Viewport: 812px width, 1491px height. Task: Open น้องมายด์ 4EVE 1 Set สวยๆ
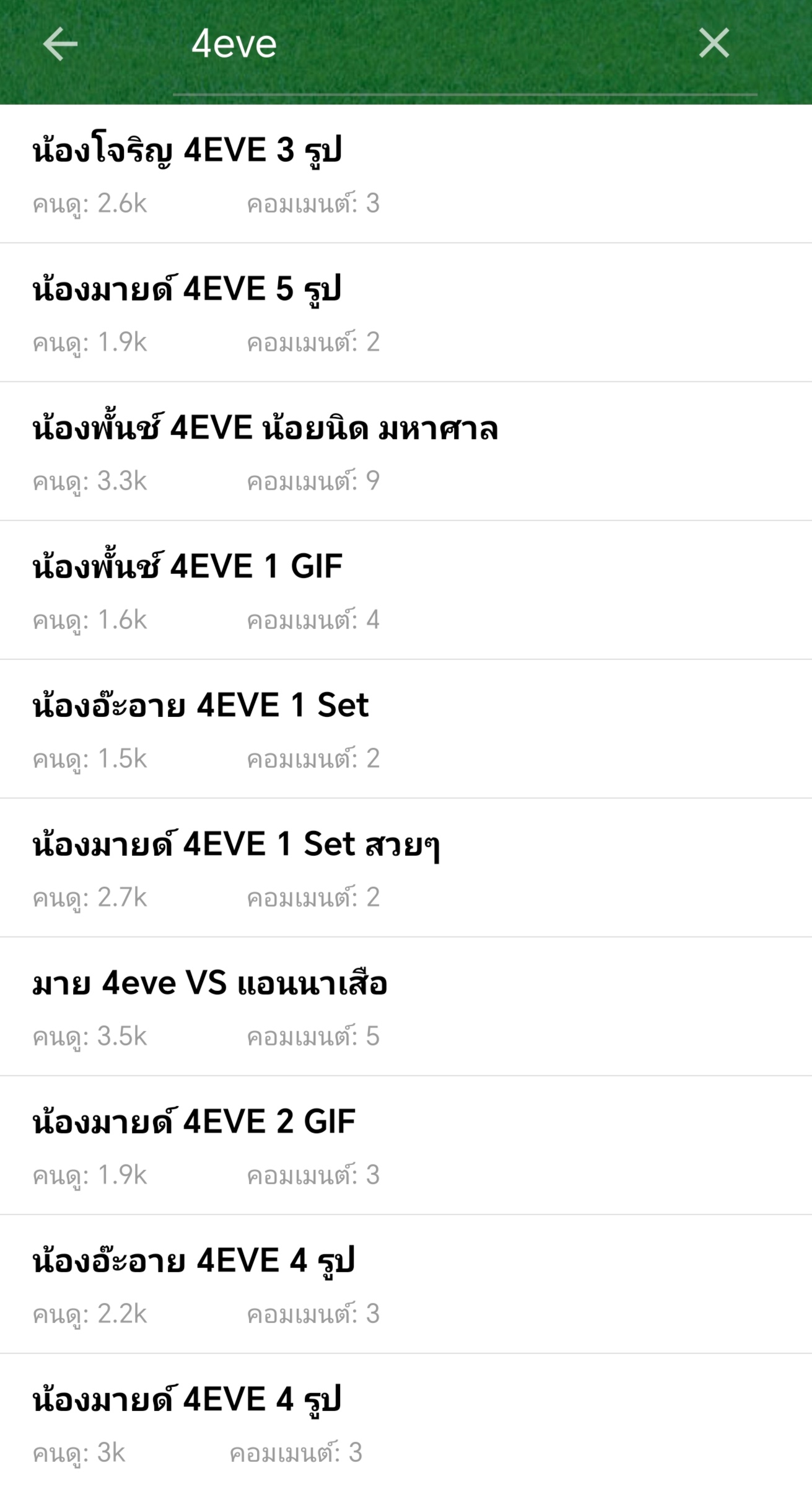(x=406, y=868)
